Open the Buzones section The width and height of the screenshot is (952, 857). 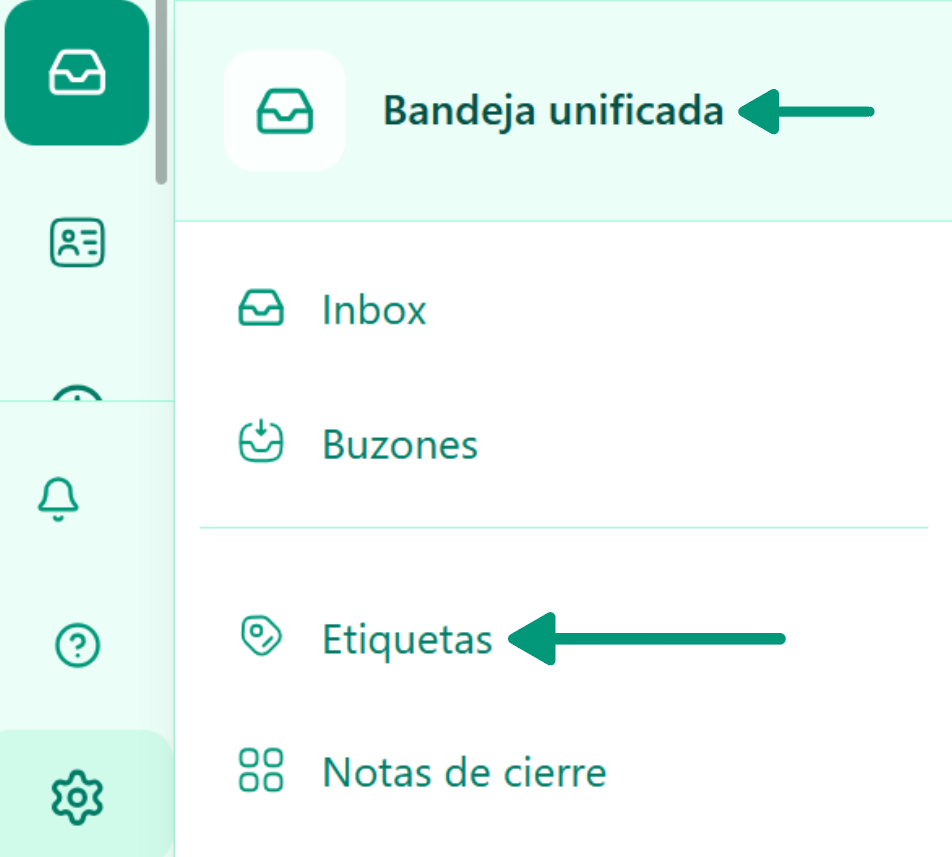pos(400,444)
